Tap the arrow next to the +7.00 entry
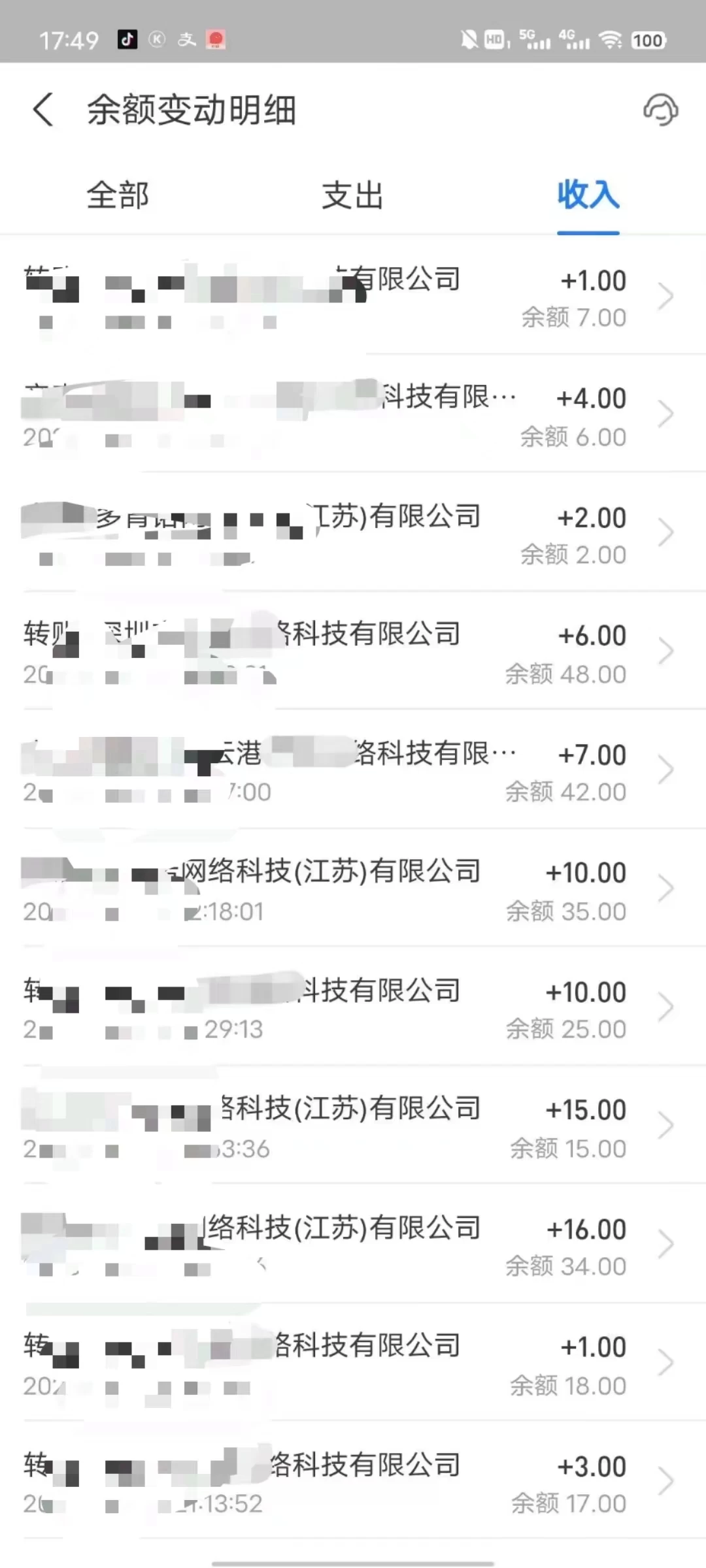The image size is (706, 1568). pyautogui.click(x=665, y=771)
